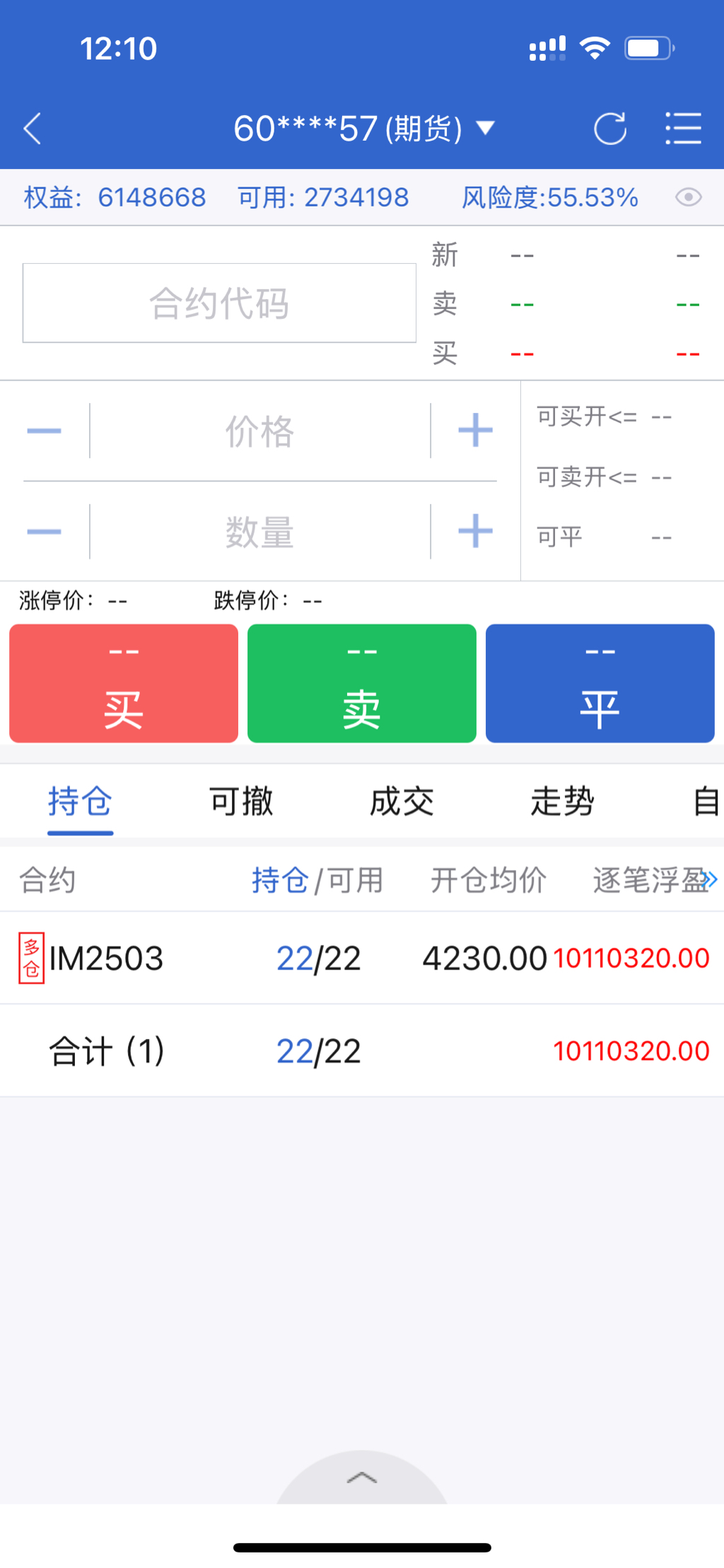Go back using the top-left arrow
This screenshot has height=1568, width=724.
[33, 129]
